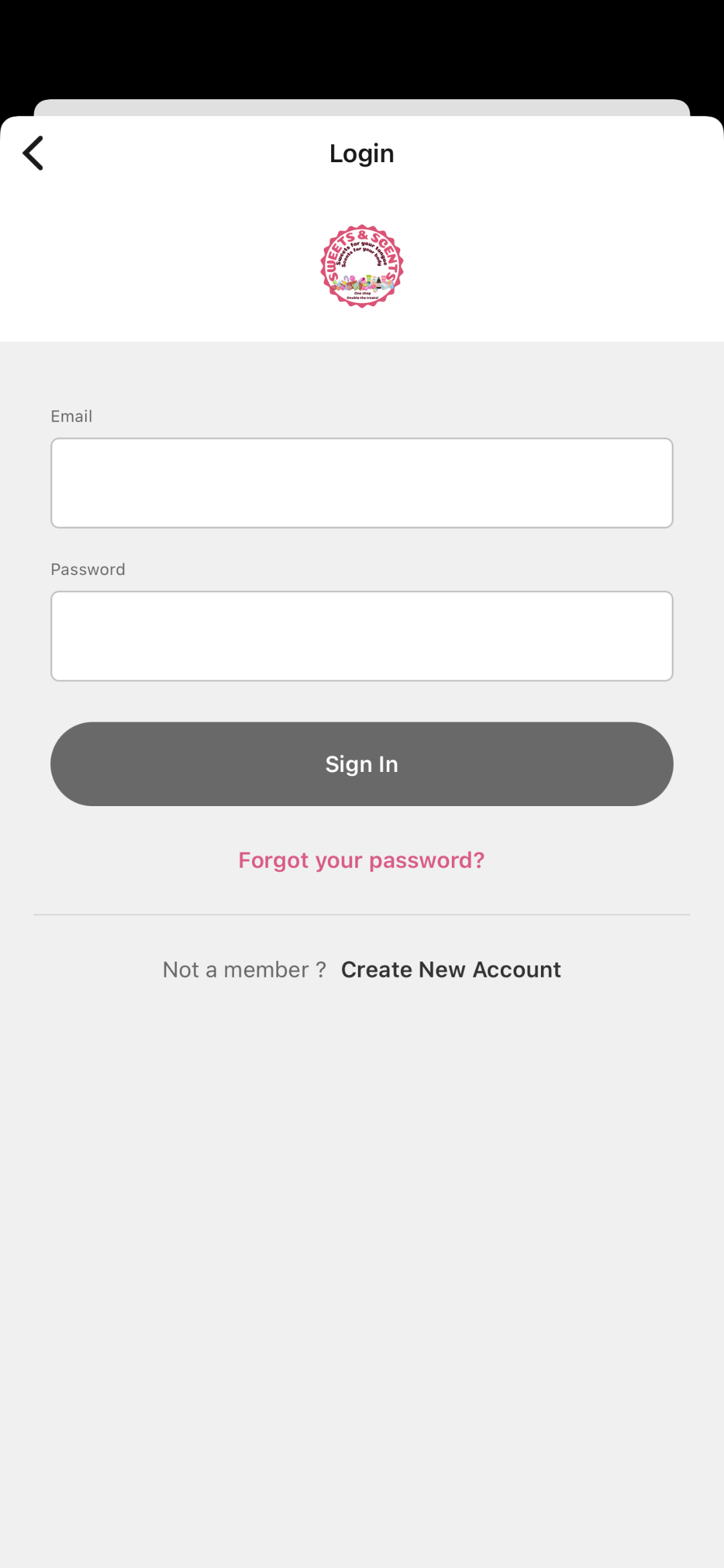Screen dimensions: 724x1568
Task: Choose Create New Account
Action: 451,970
